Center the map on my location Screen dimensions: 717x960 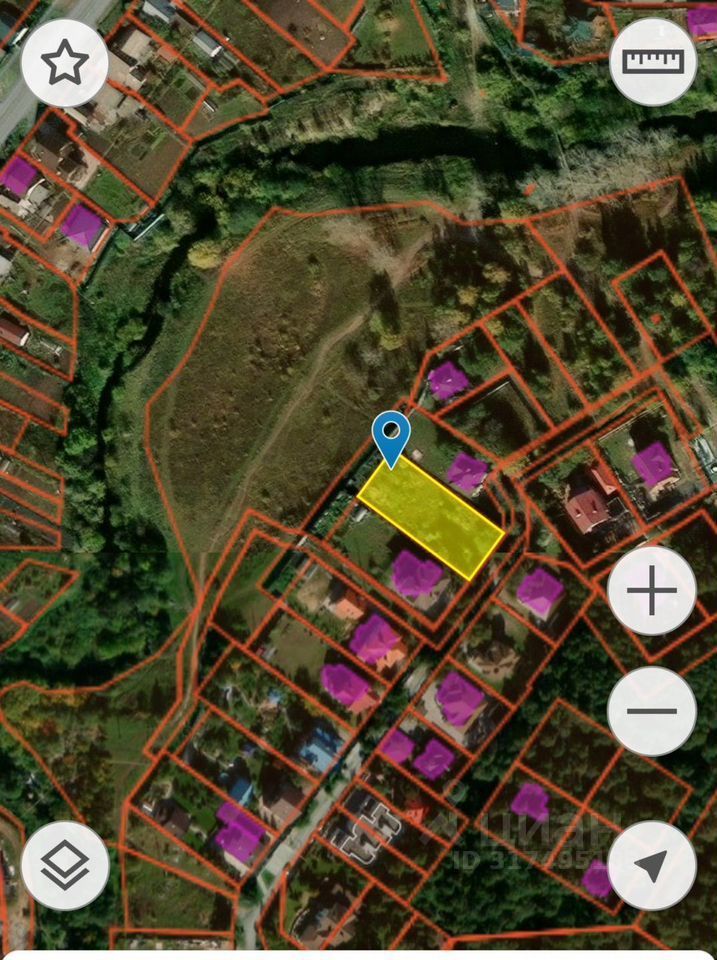tap(652, 865)
